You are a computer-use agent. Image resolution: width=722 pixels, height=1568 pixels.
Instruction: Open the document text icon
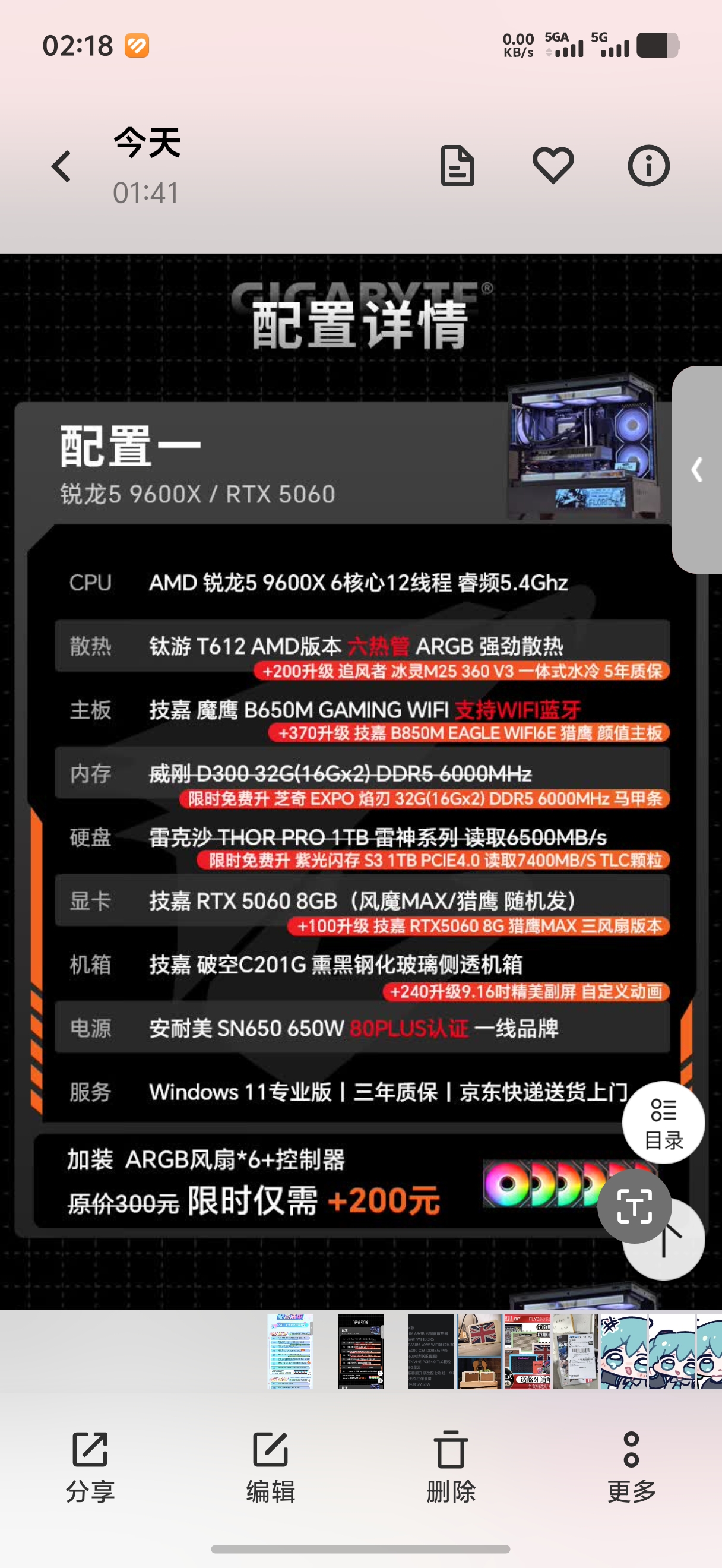point(457,166)
